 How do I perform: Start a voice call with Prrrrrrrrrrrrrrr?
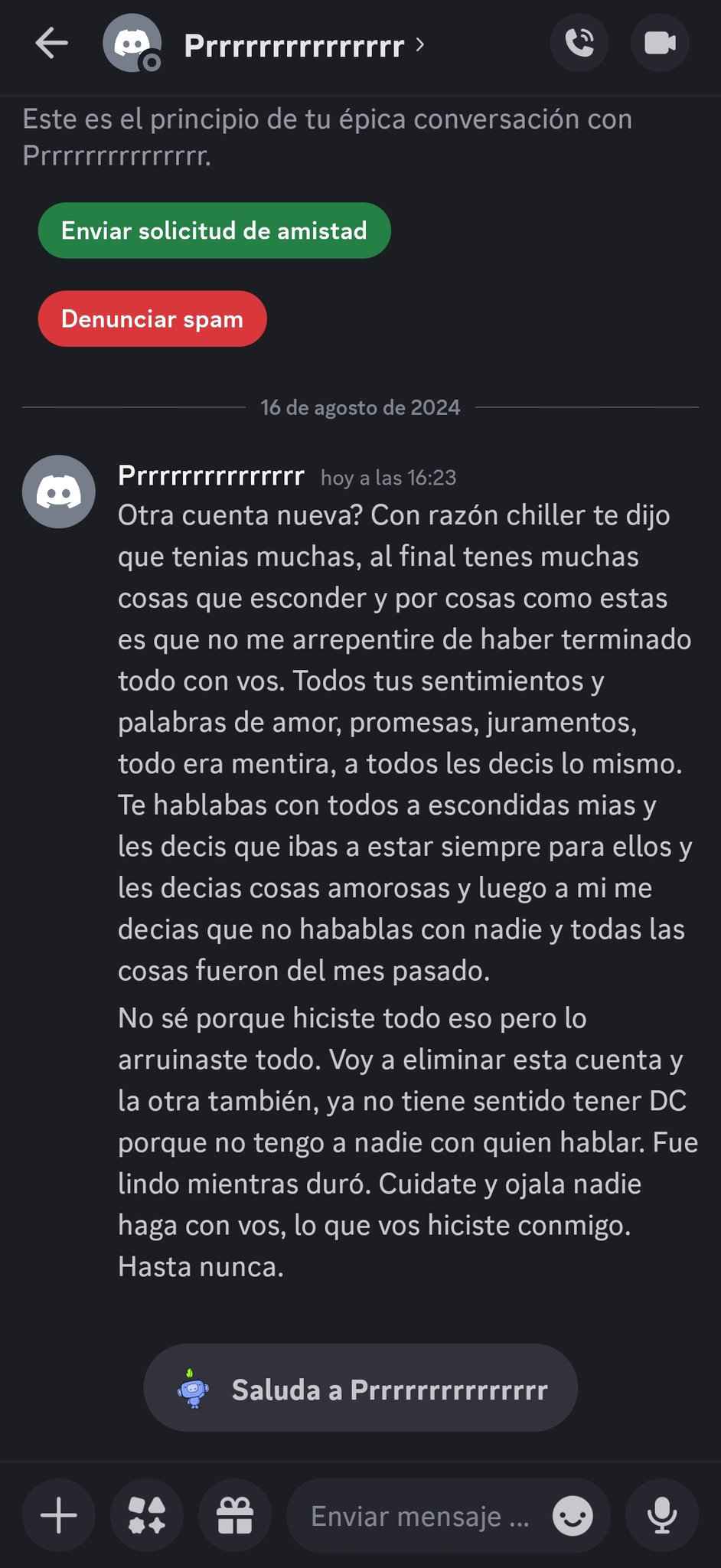pos(579,43)
